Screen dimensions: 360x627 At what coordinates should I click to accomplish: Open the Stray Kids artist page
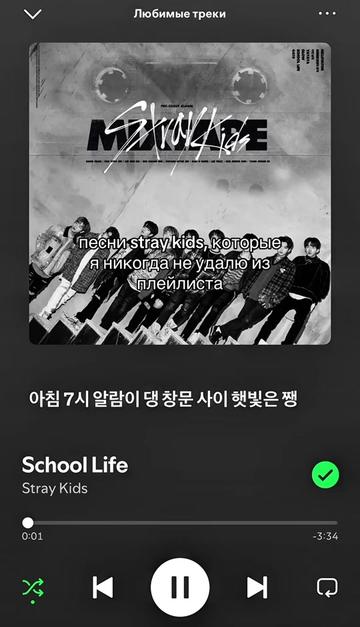point(55,488)
